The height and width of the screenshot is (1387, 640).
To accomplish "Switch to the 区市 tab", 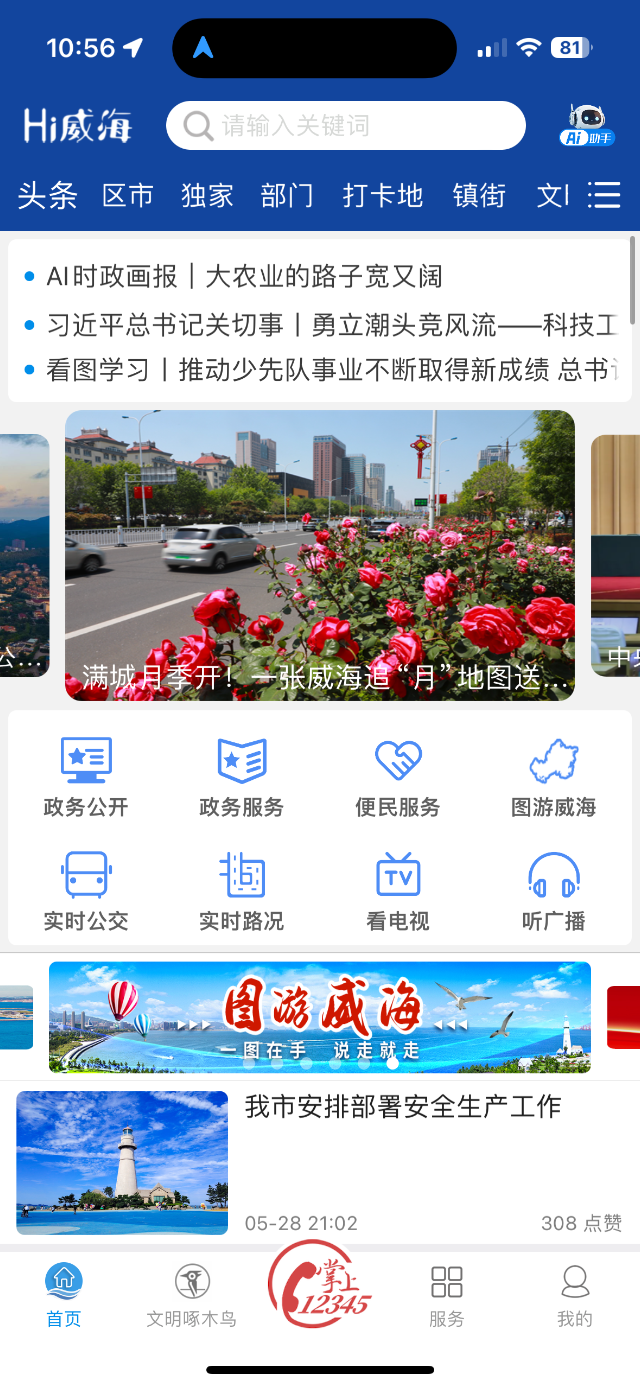I will [128, 195].
